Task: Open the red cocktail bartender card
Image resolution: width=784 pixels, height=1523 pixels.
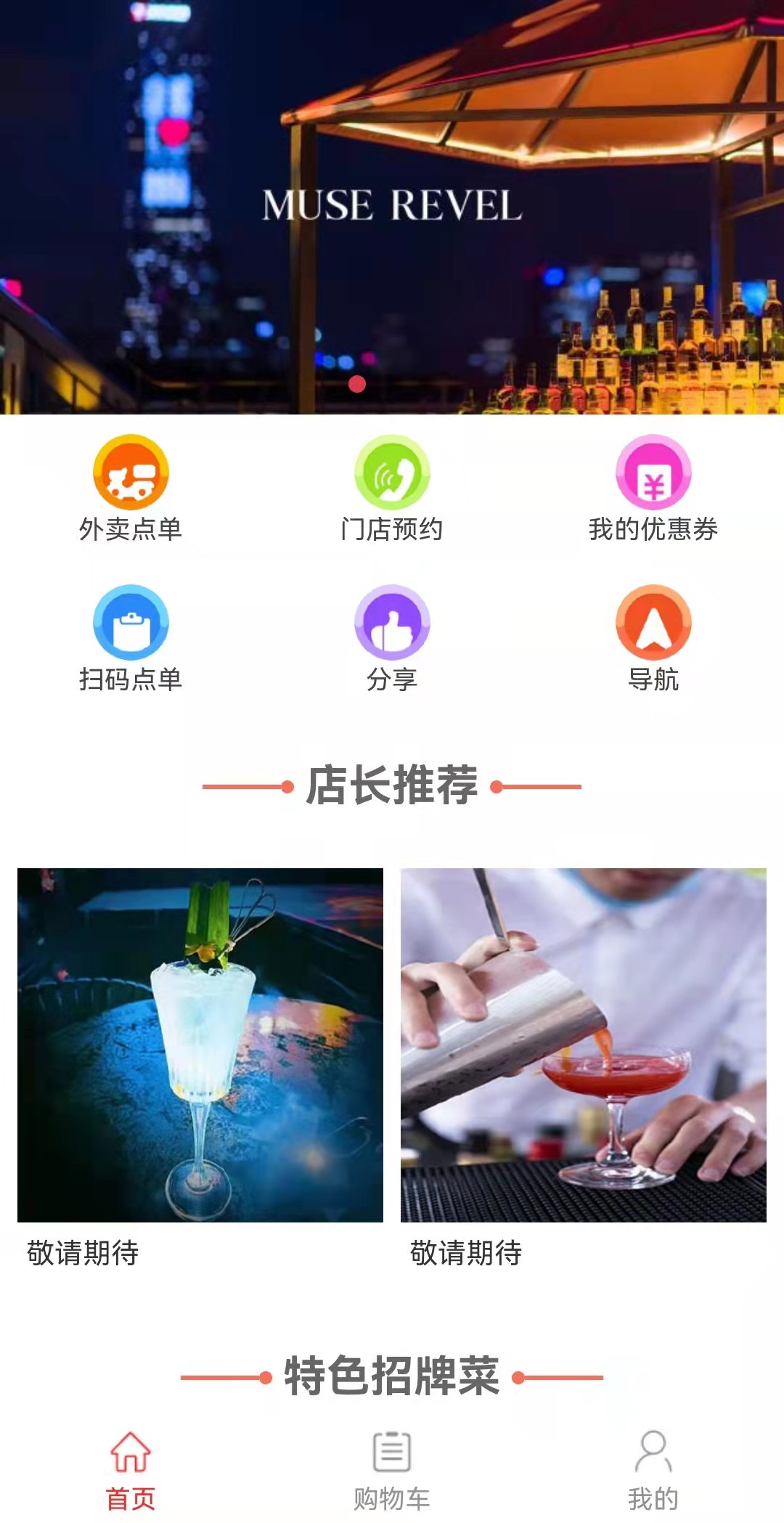Action: coord(584,1045)
